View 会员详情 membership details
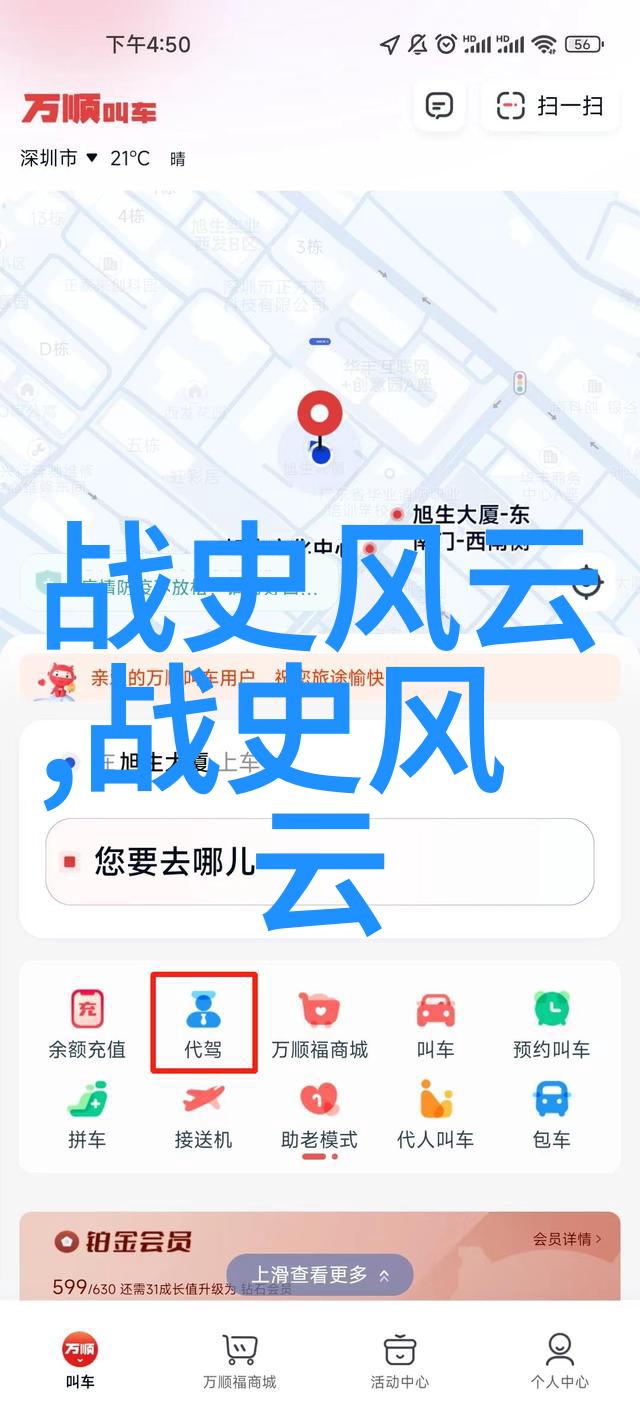 [x=567, y=1239]
